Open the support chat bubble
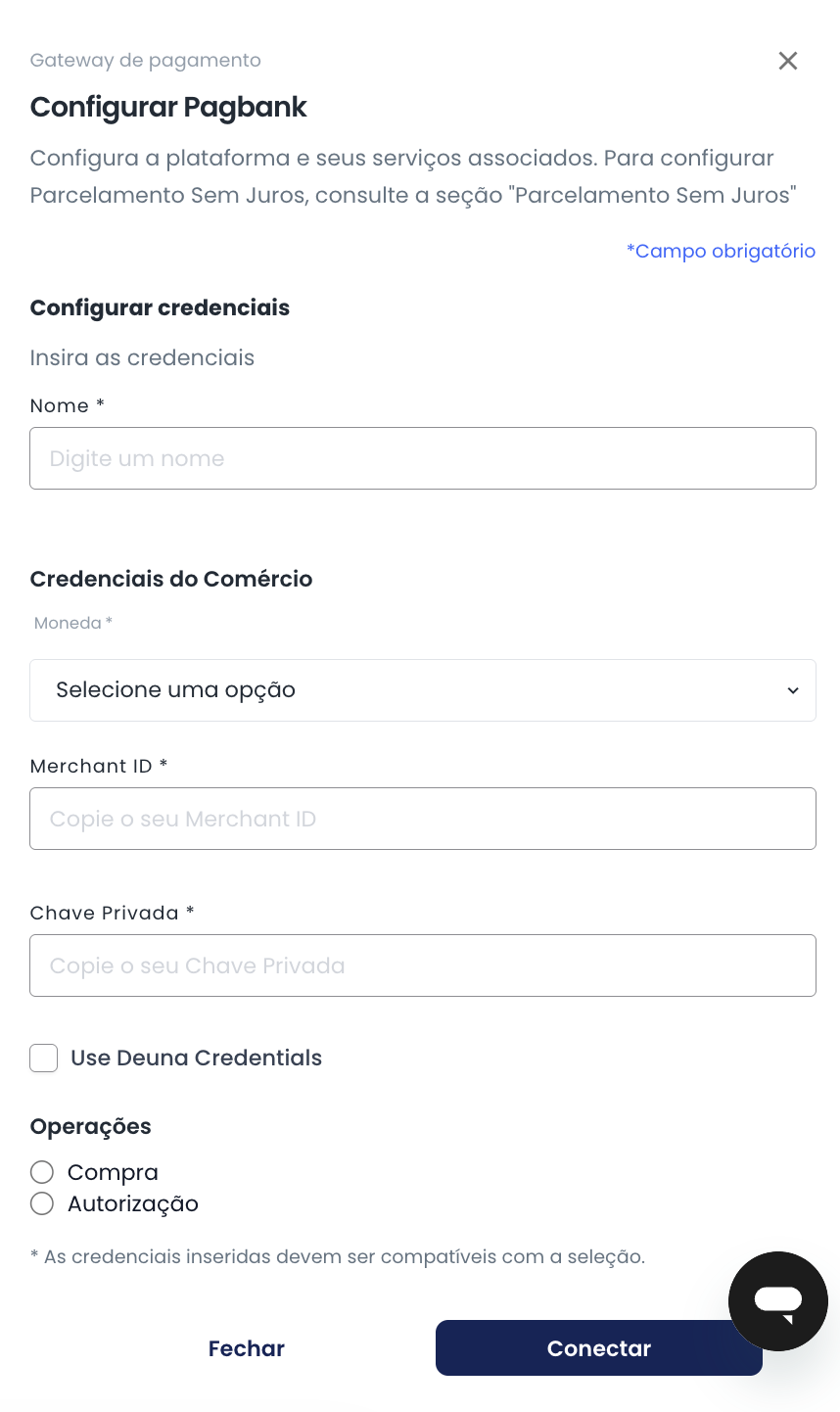This screenshot has height=1412, width=840. pyautogui.click(x=778, y=1300)
